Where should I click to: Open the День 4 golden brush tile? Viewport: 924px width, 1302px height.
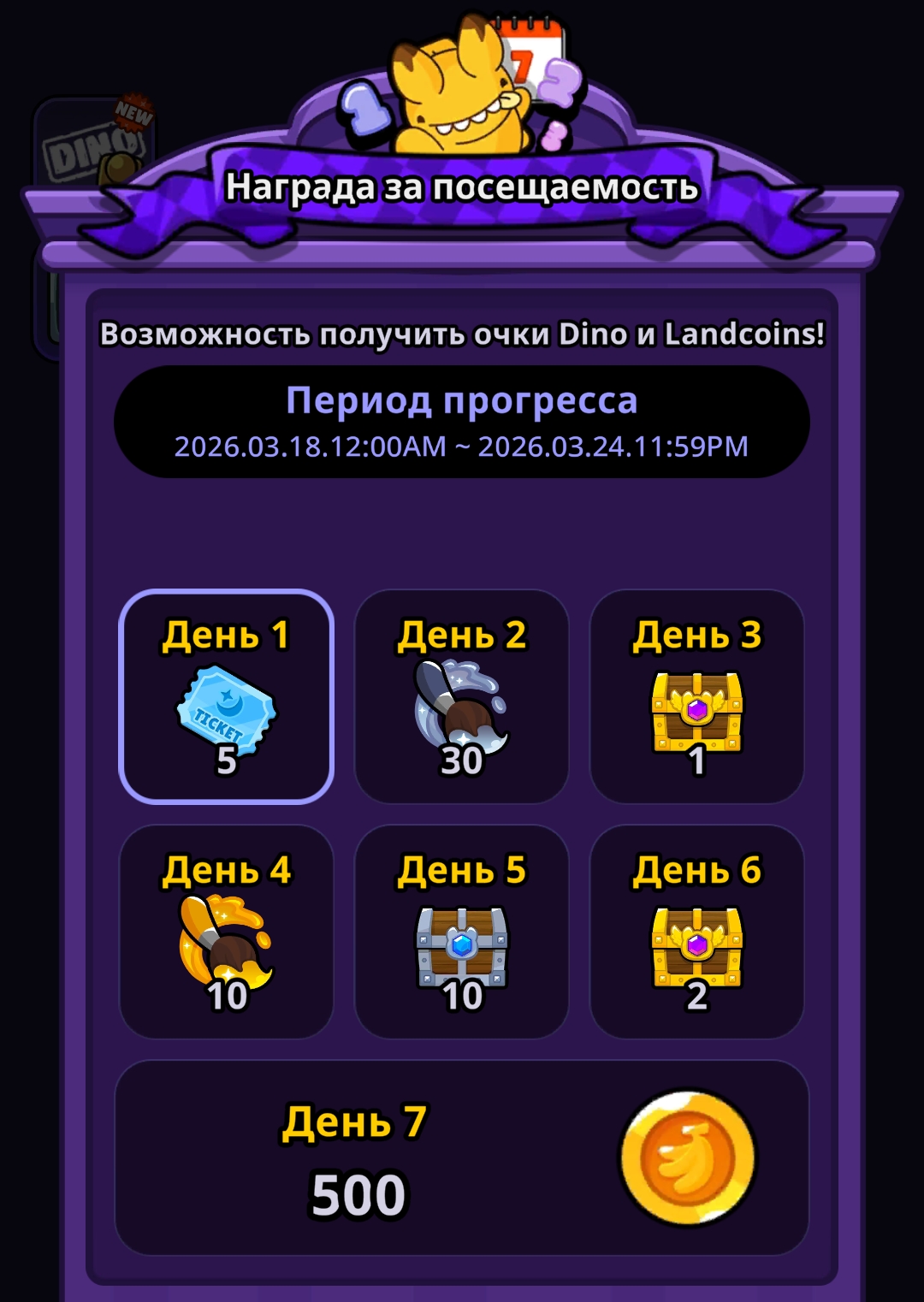226,932
